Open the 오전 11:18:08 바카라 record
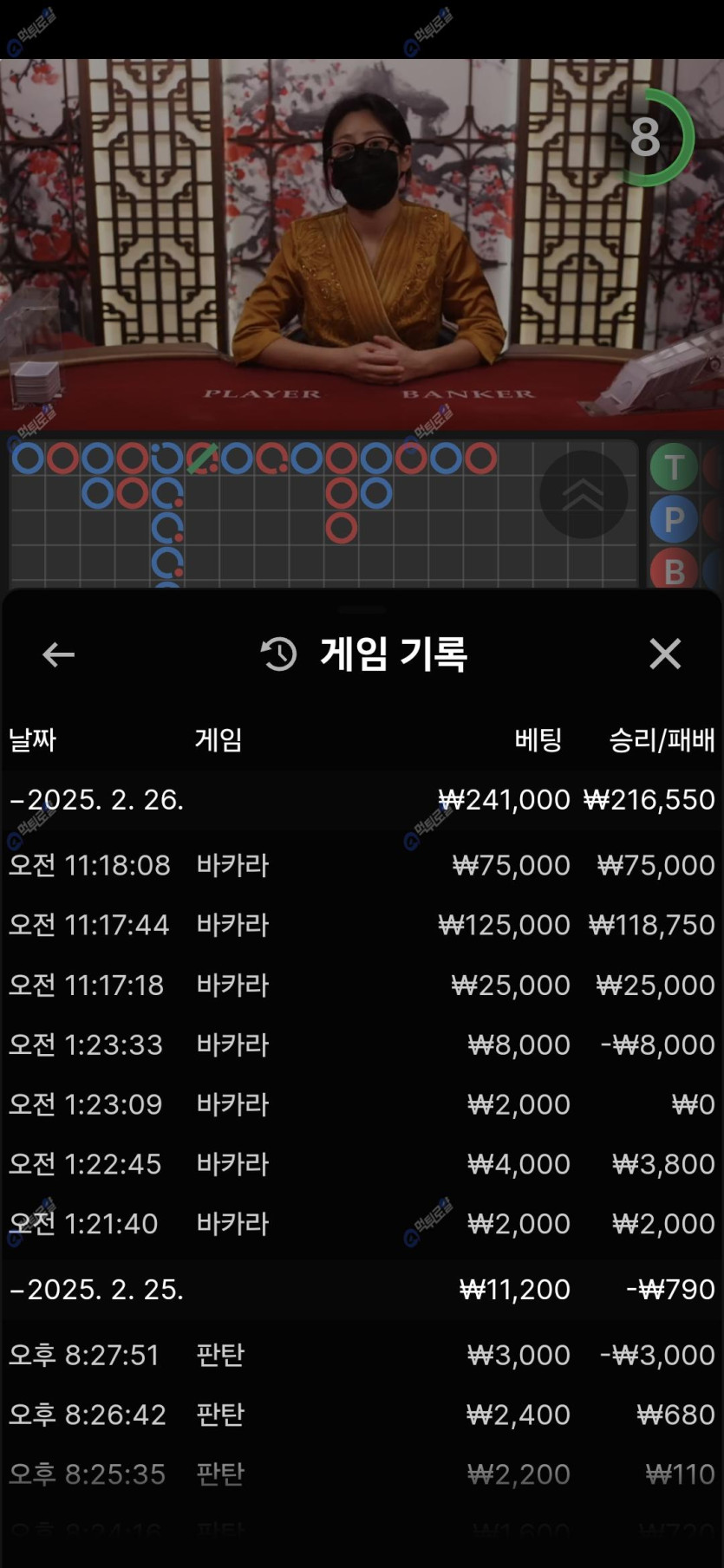Viewport: 724px width, 1568px height. [x=361, y=865]
